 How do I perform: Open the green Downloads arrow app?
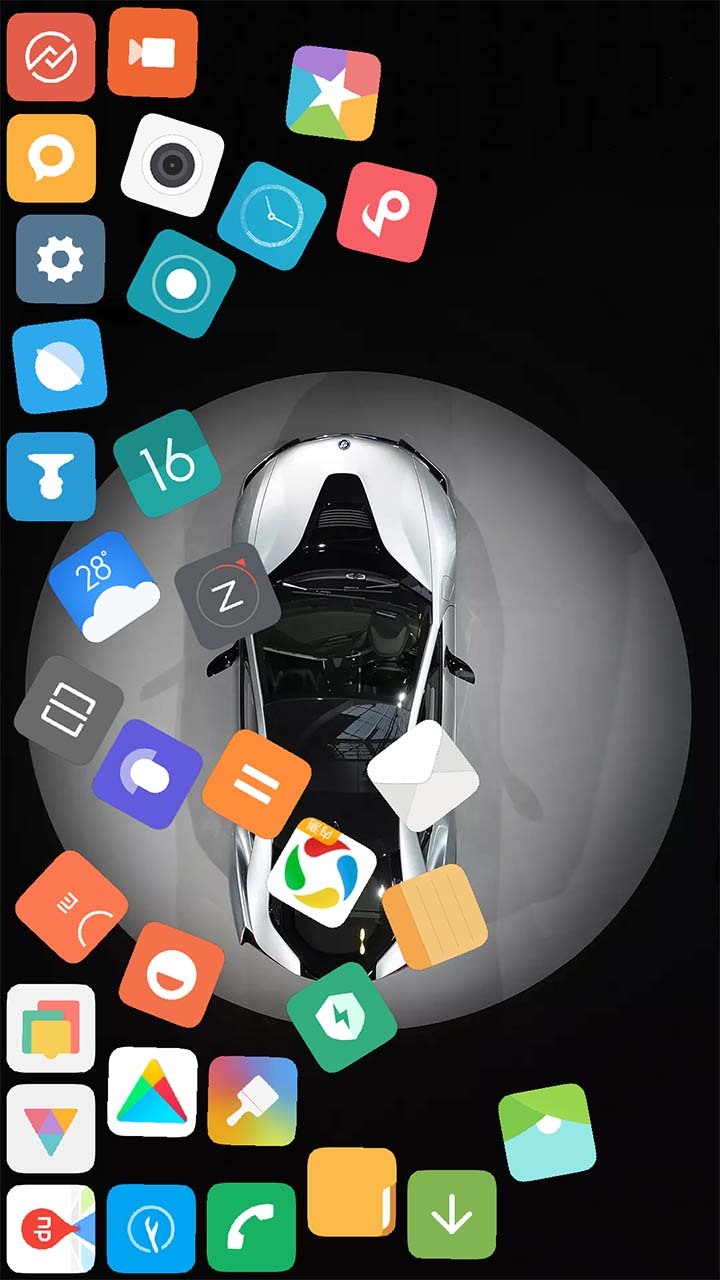(451, 1214)
